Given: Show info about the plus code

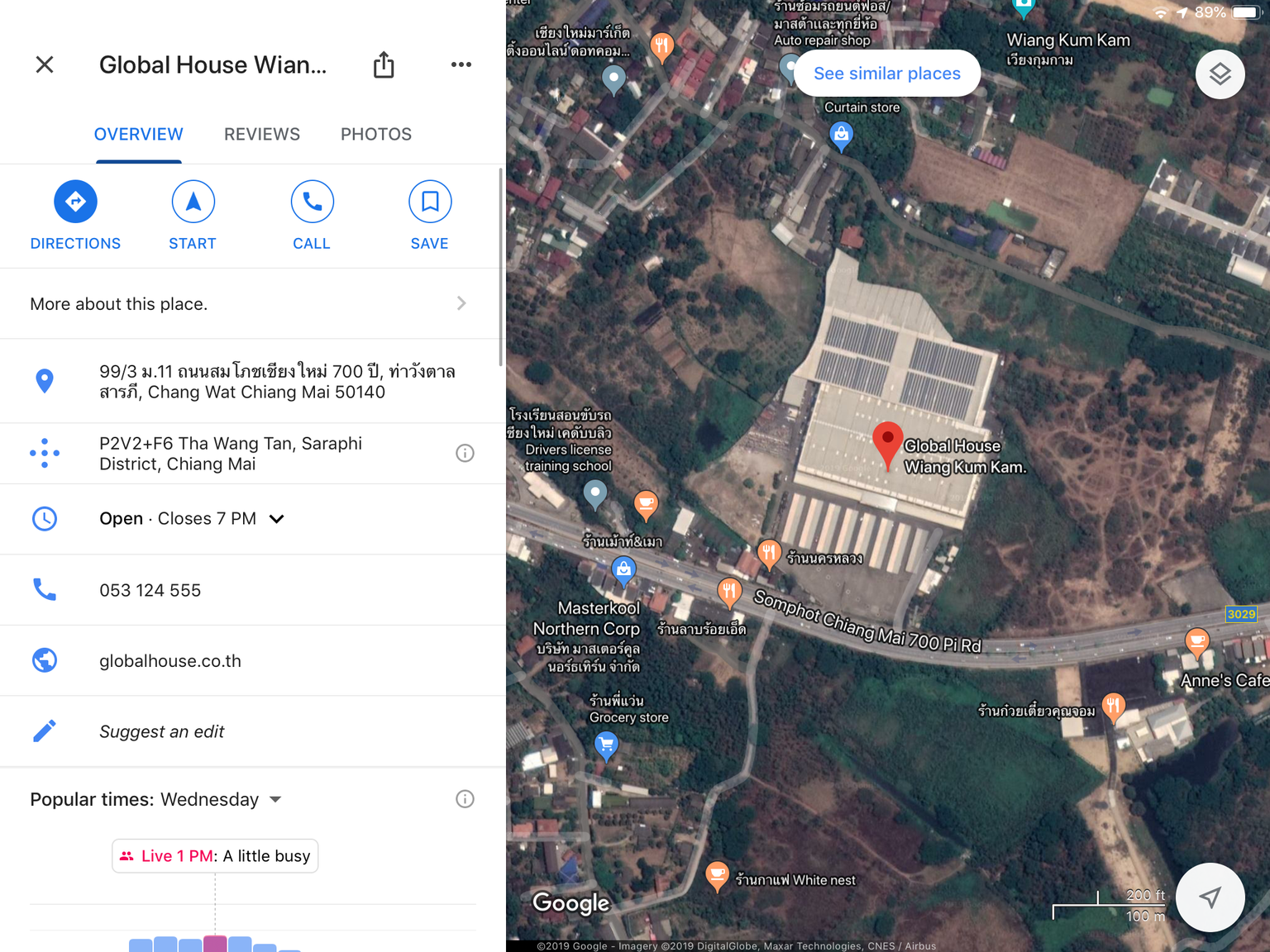Looking at the screenshot, I should [465, 453].
